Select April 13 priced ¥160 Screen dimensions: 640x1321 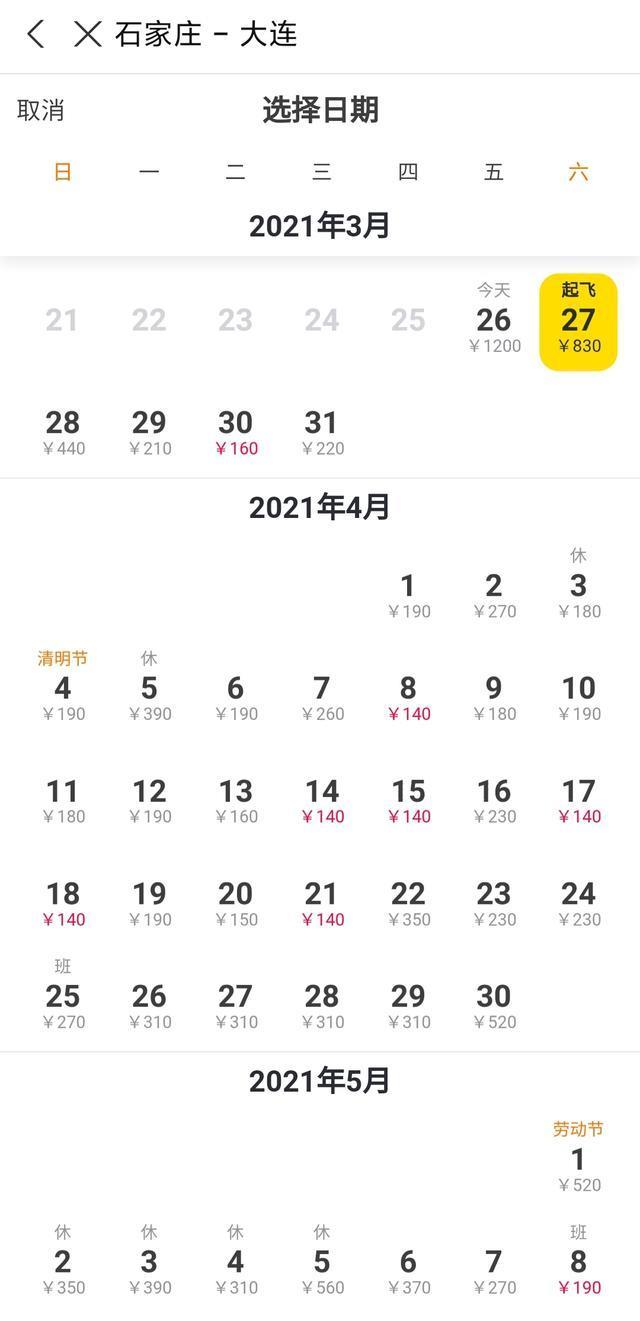pos(236,800)
